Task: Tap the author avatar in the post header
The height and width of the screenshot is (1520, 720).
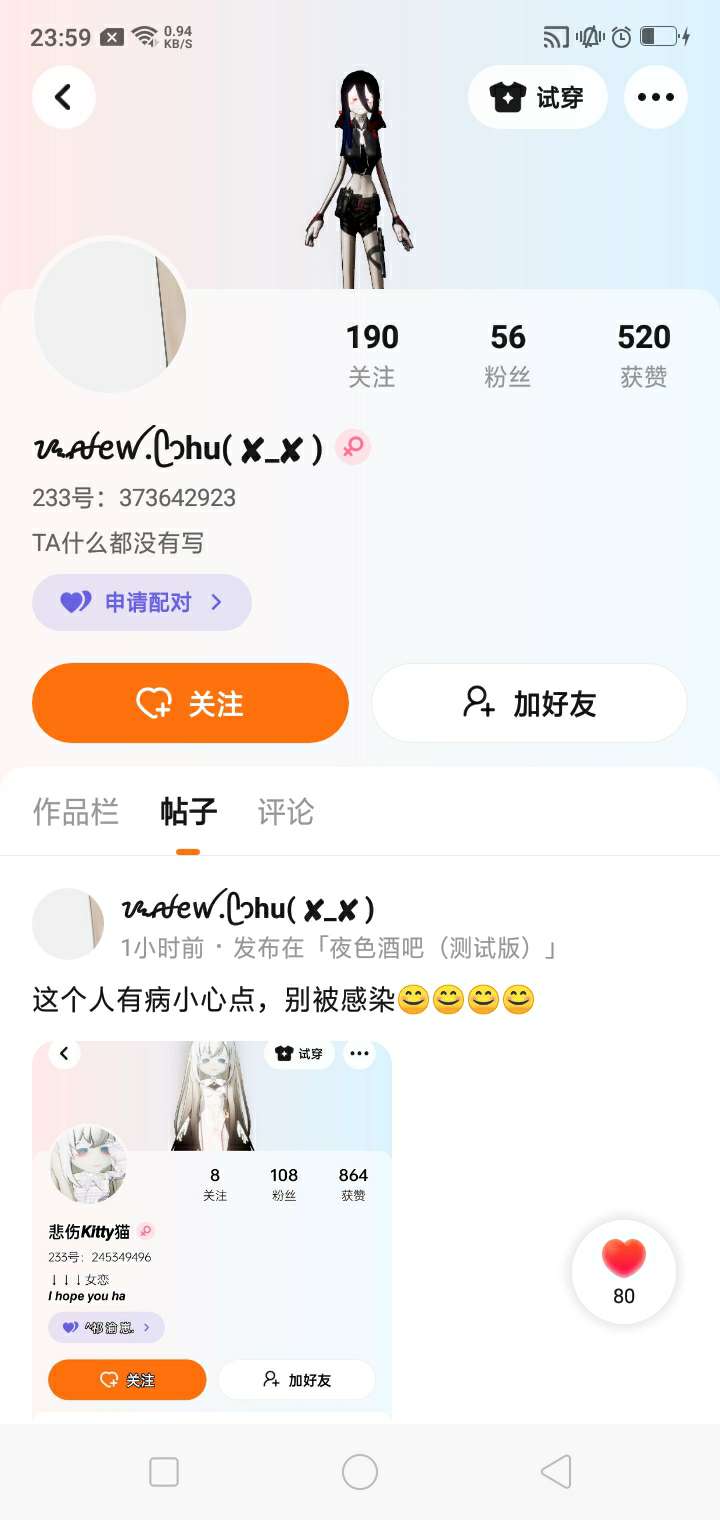Action: 68,924
